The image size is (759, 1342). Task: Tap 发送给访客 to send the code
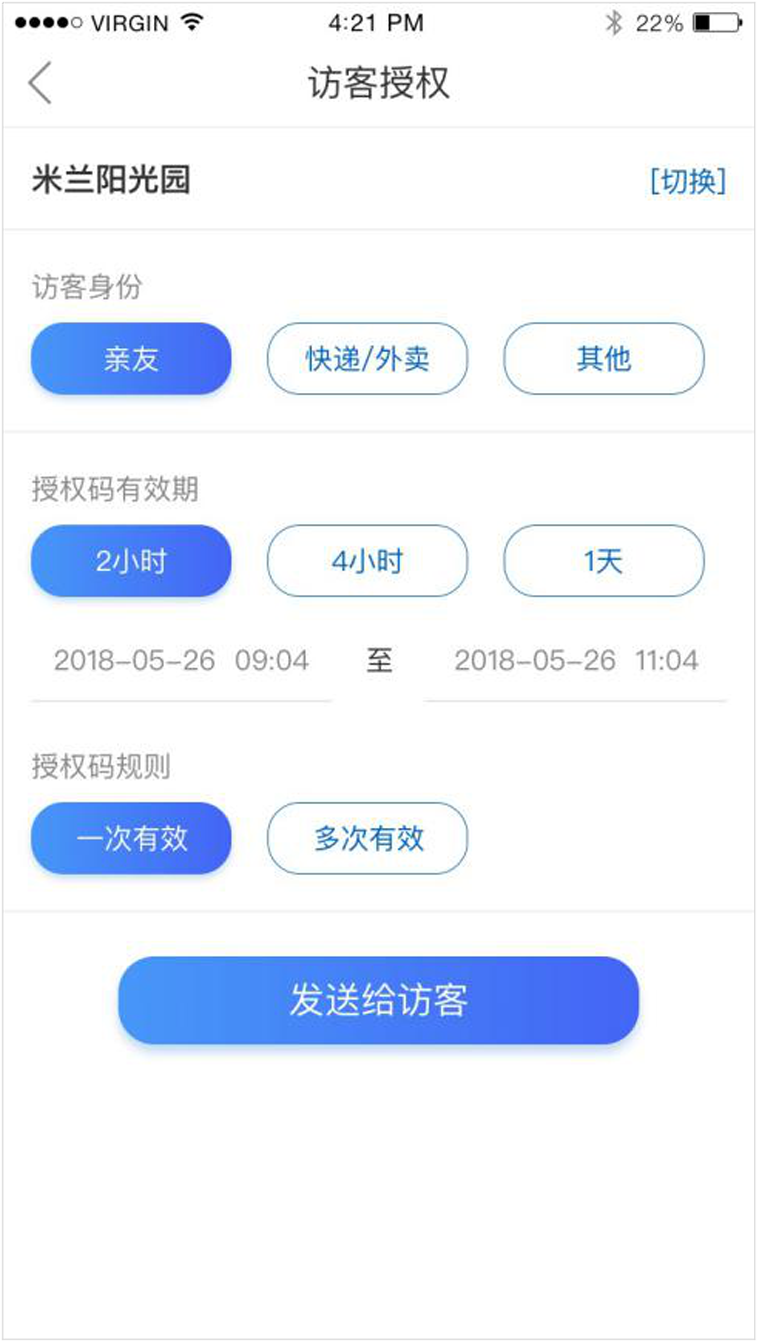pyautogui.click(x=378, y=1001)
